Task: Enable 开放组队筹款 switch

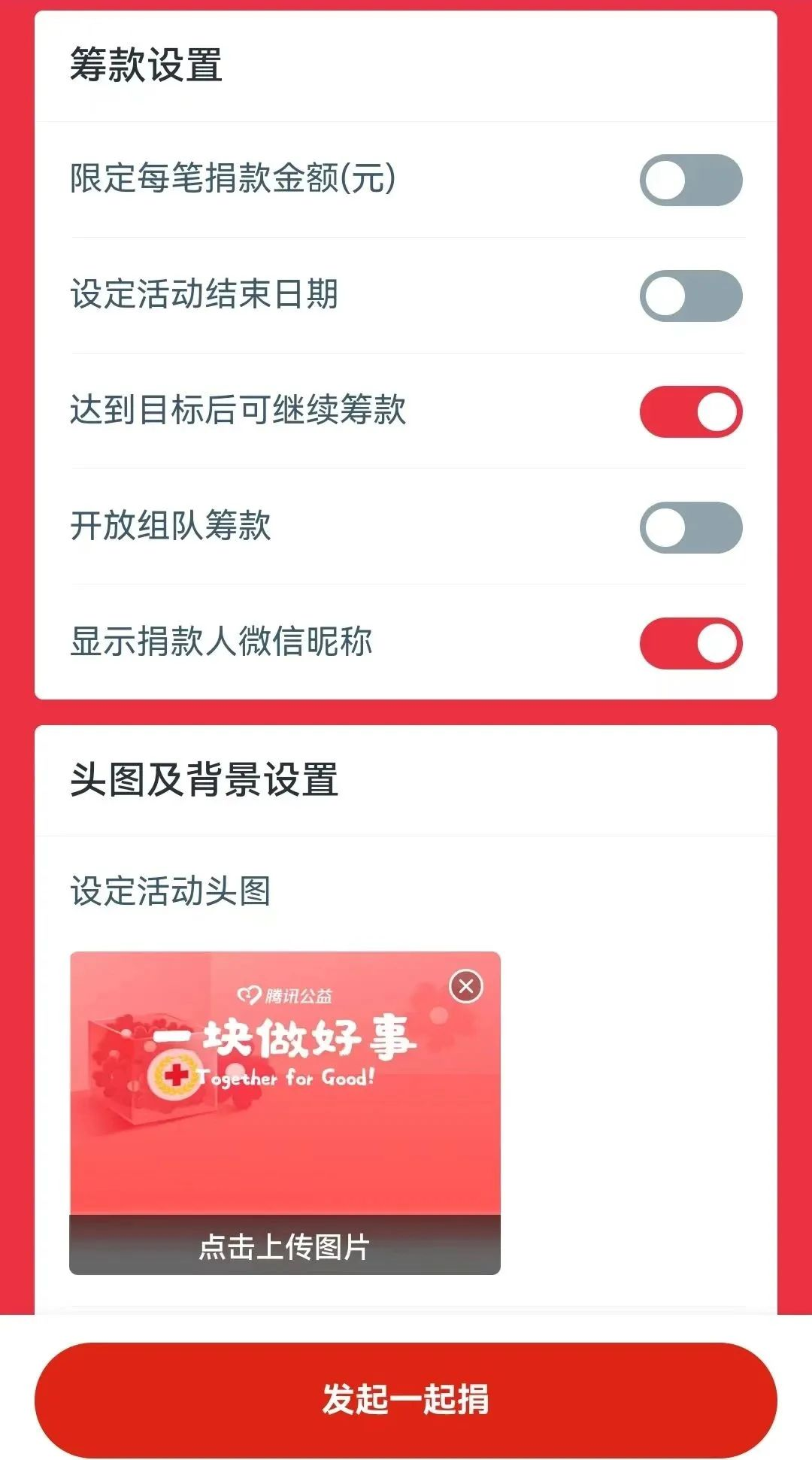Action: tap(690, 527)
